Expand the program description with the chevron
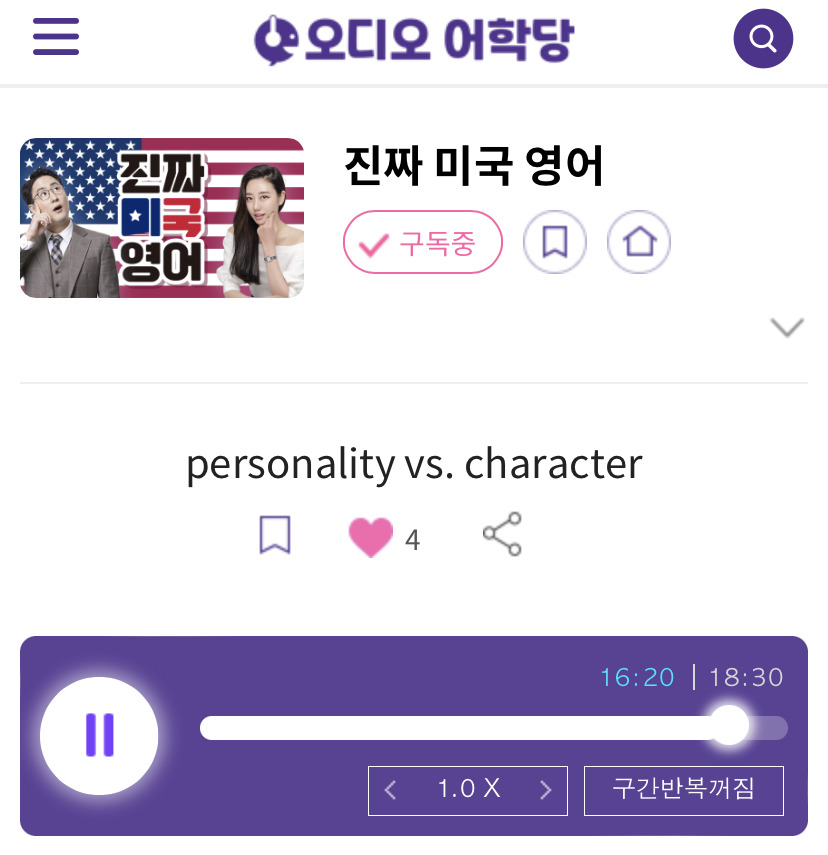The height and width of the screenshot is (855, 828). coord(787,326)
